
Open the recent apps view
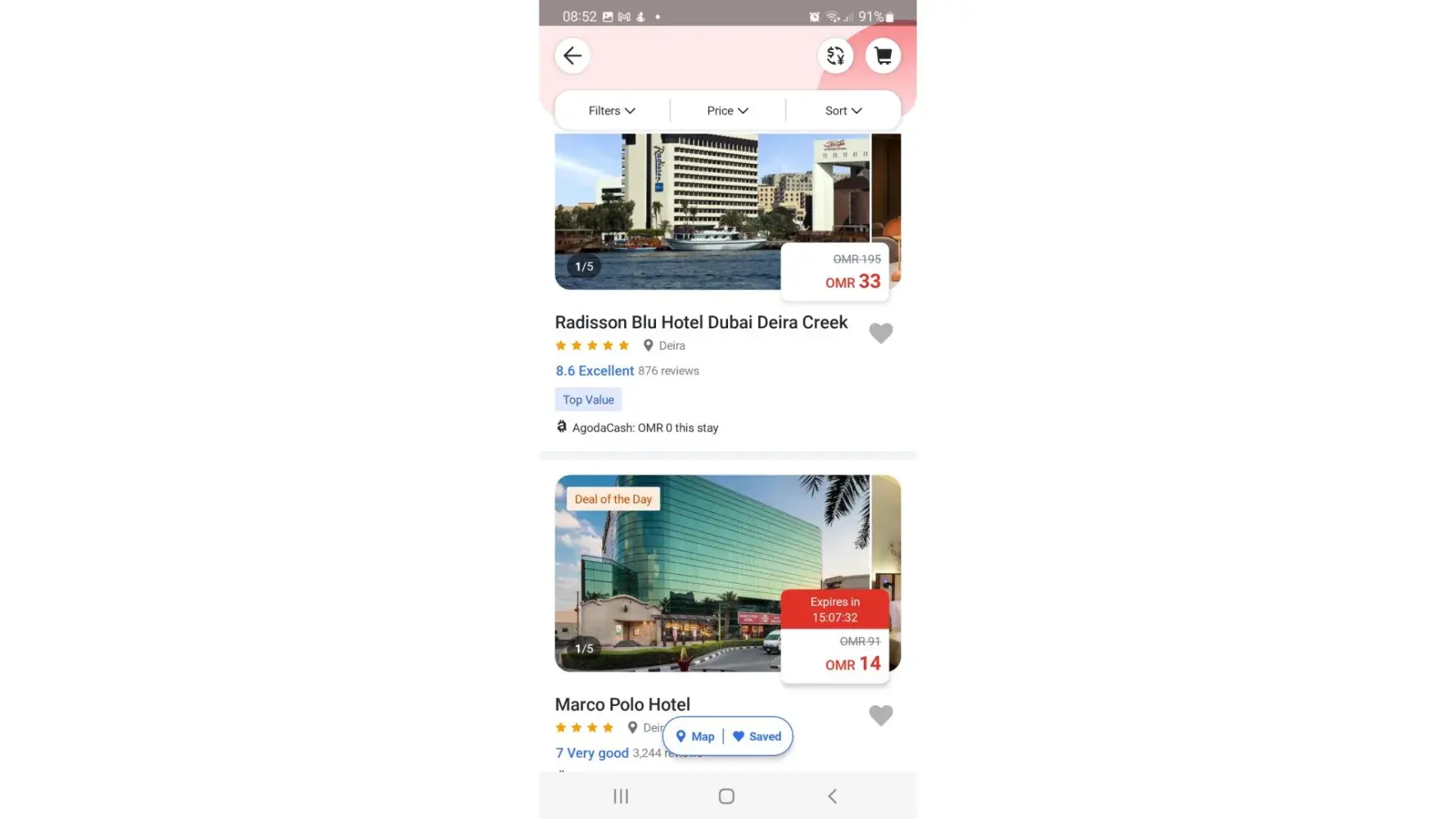point(621,796)
